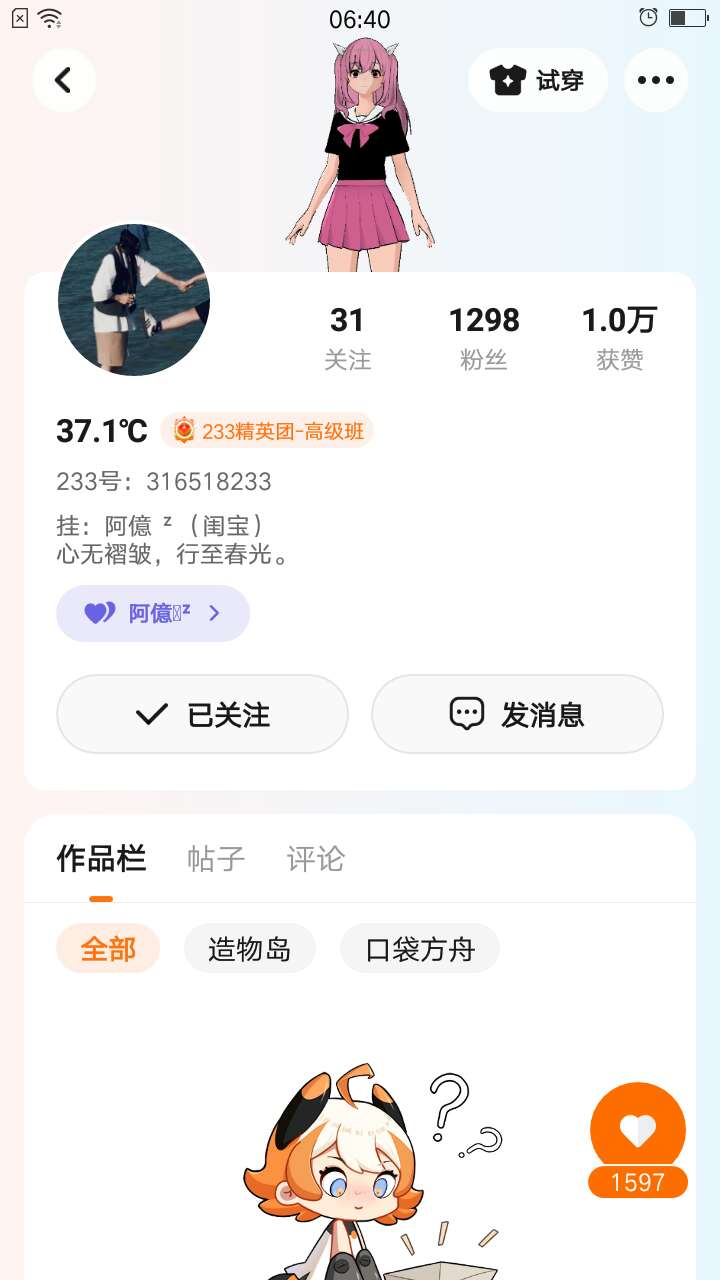Image resolution: width=720 pixels, height=1280 pixels.
Task: Select the 作品栏 tab
Action: (101, 859)
